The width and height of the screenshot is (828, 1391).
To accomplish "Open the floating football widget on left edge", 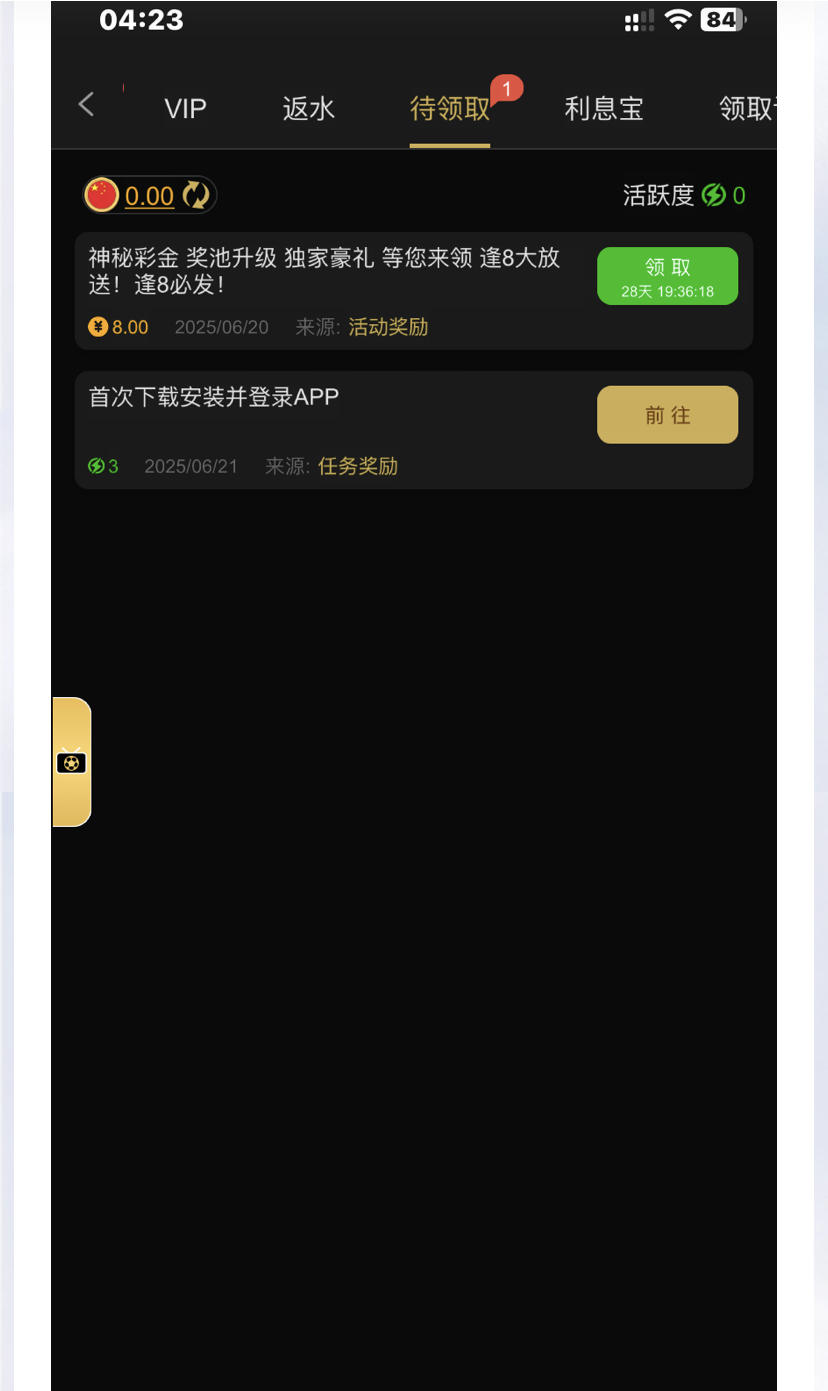I will click(x=71, y=763).
